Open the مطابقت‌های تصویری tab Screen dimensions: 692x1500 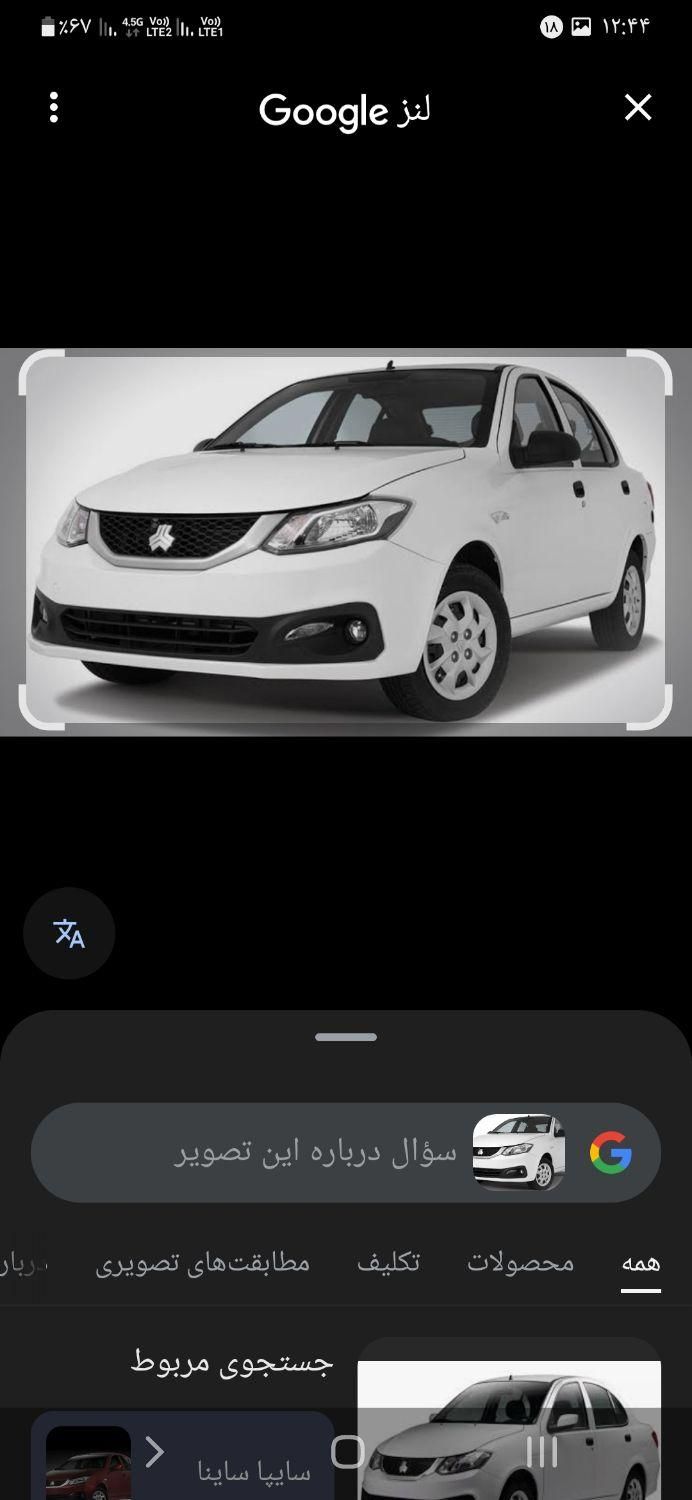coord(203,1263)
